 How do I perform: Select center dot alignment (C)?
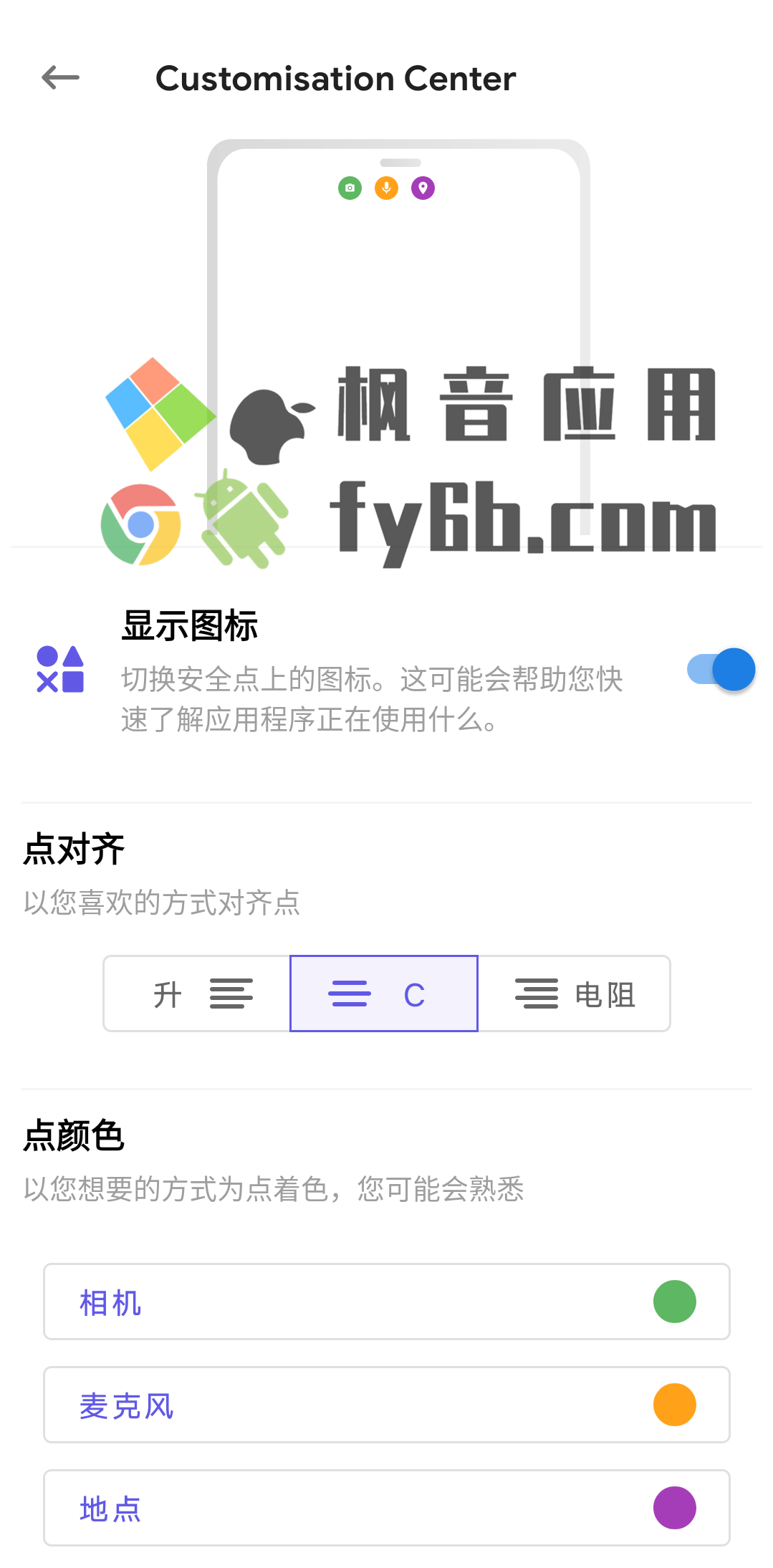(384, 994)
